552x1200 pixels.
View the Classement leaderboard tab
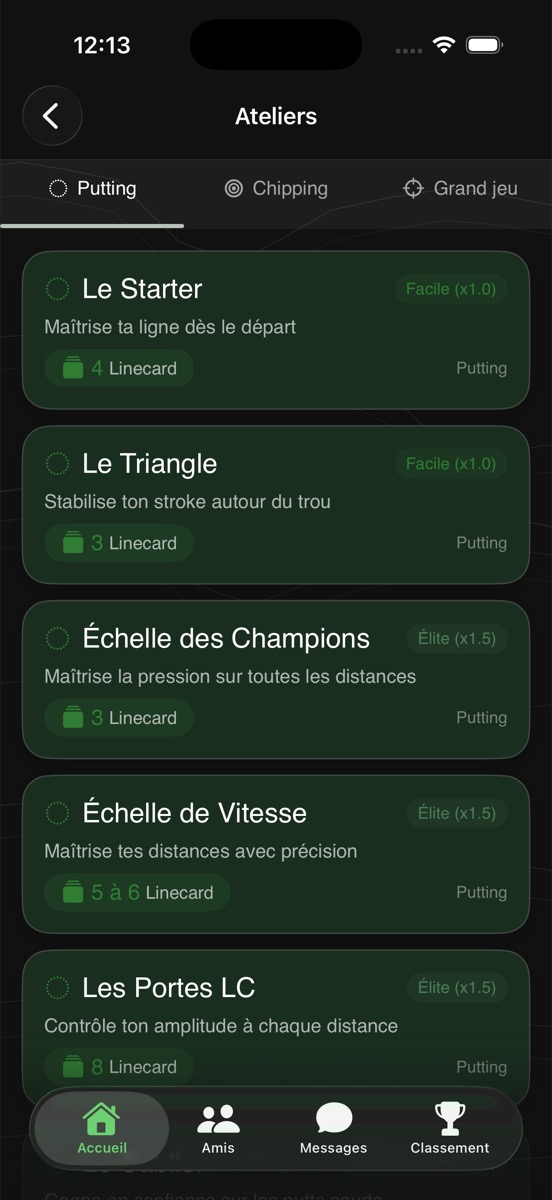tap(450, 1128)
